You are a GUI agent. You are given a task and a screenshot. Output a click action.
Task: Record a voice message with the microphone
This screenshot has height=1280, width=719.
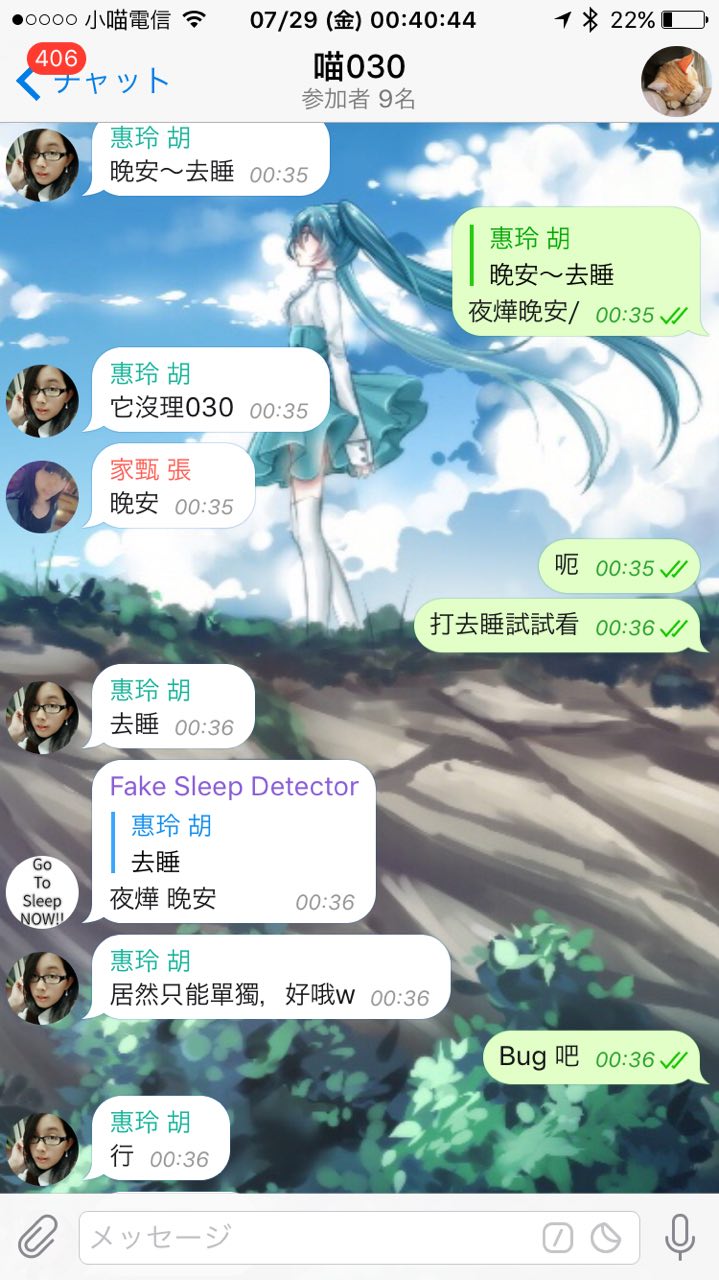[x=680, y=1238]
